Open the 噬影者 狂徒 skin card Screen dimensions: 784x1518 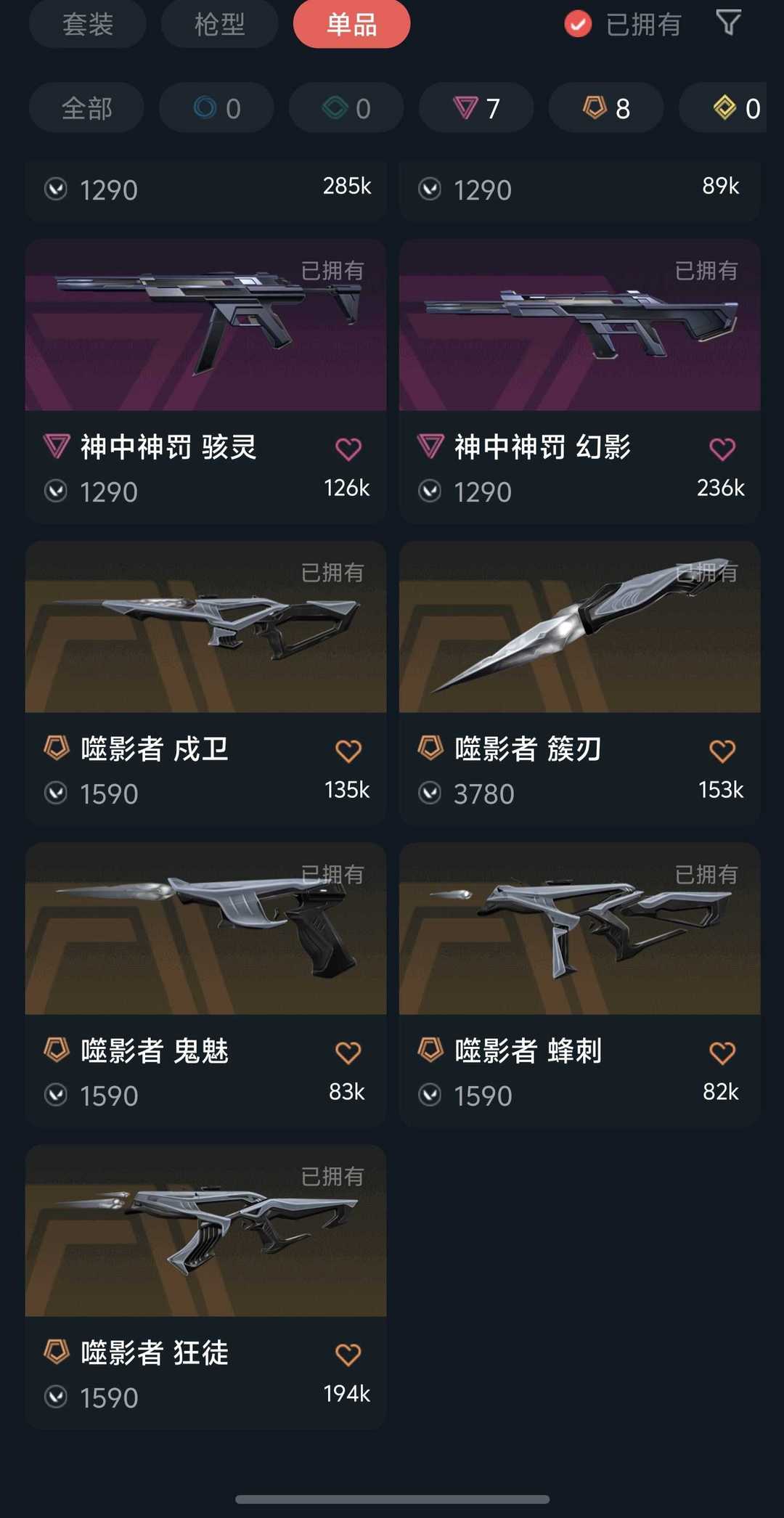(x=205, y=1287)
